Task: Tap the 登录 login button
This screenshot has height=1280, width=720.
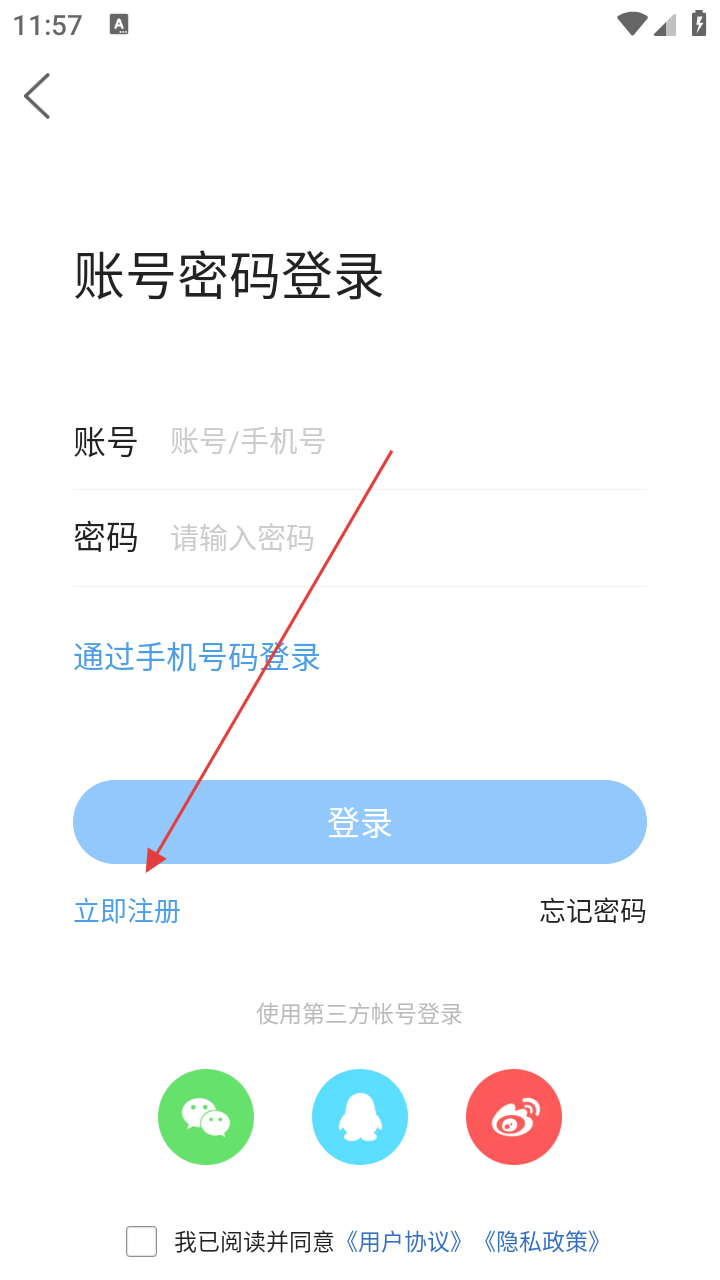Action: [360, 822]
